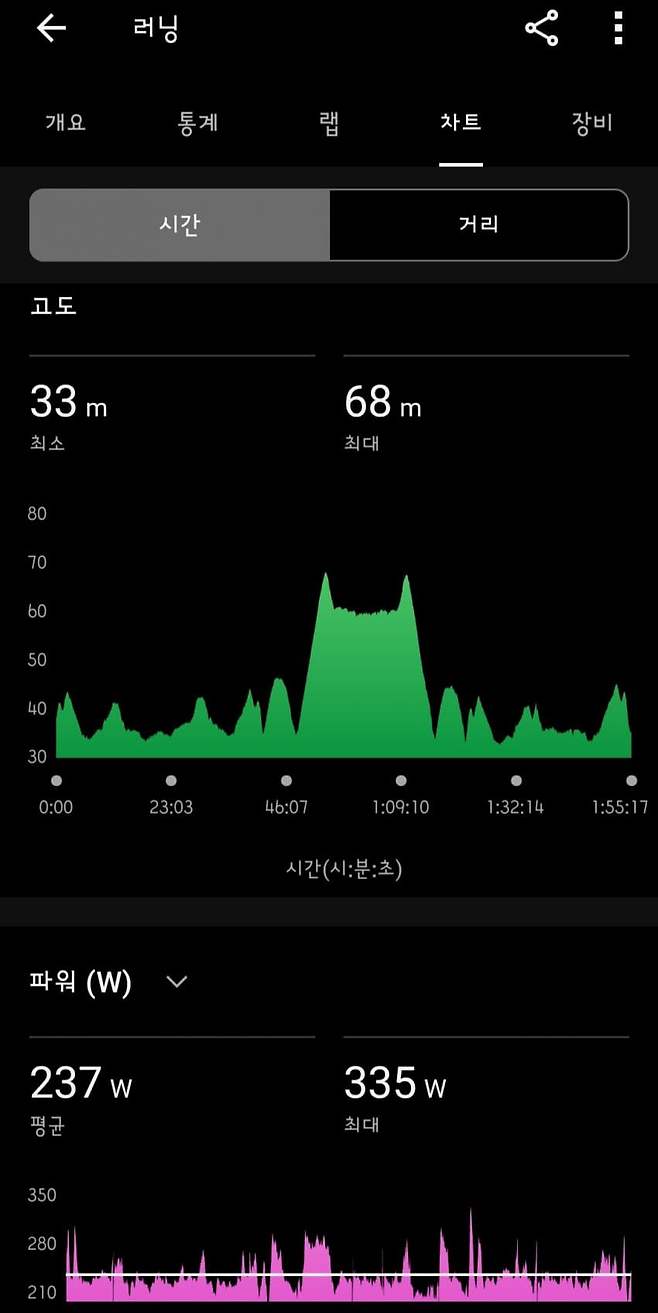The width and height of the screenshot is (658, 1313).
Task: Open the 랩 tab
Action: point(329,123)
